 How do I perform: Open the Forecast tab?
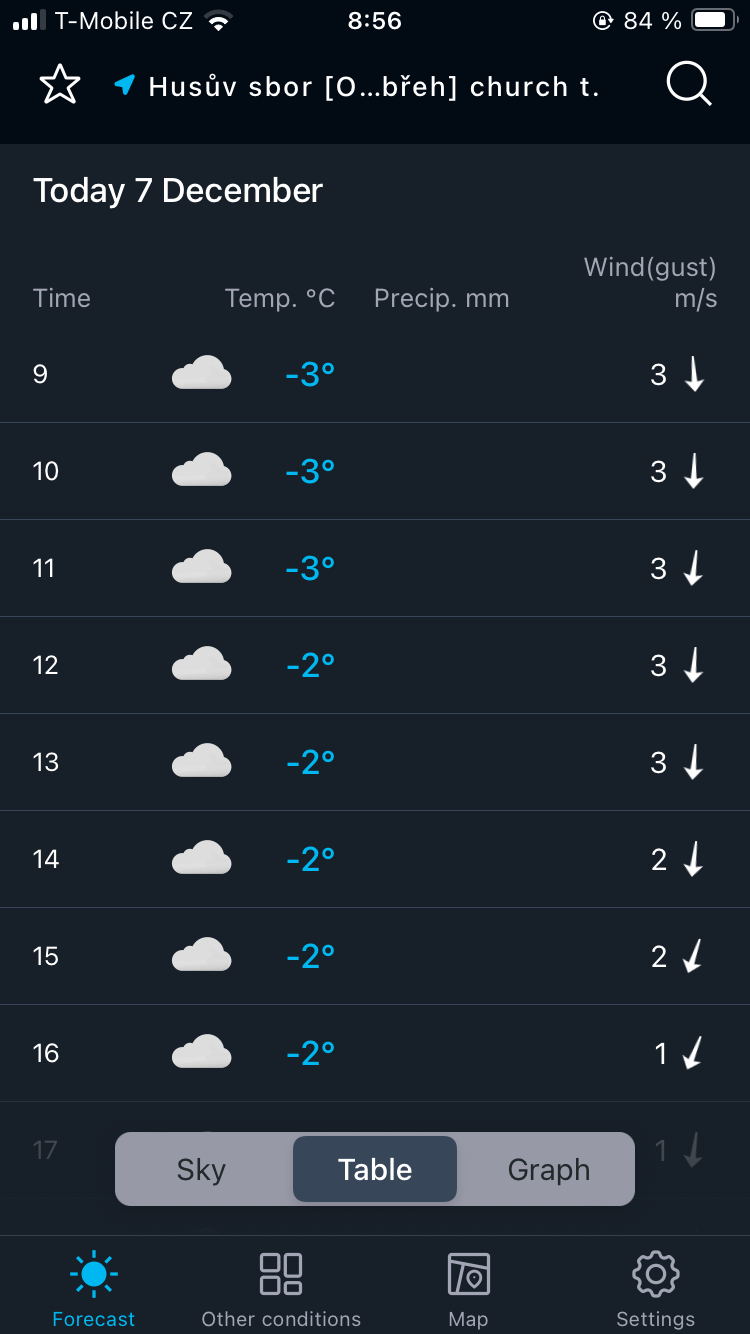(x=94, y=1288)
